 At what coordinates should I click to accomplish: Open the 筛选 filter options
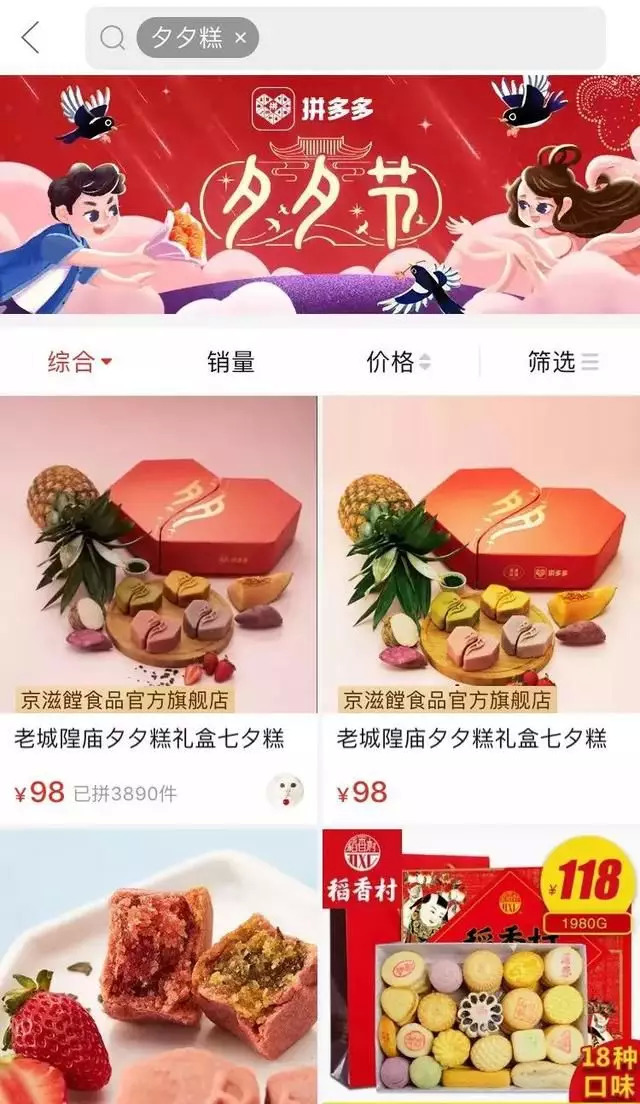tap(562, 362)
